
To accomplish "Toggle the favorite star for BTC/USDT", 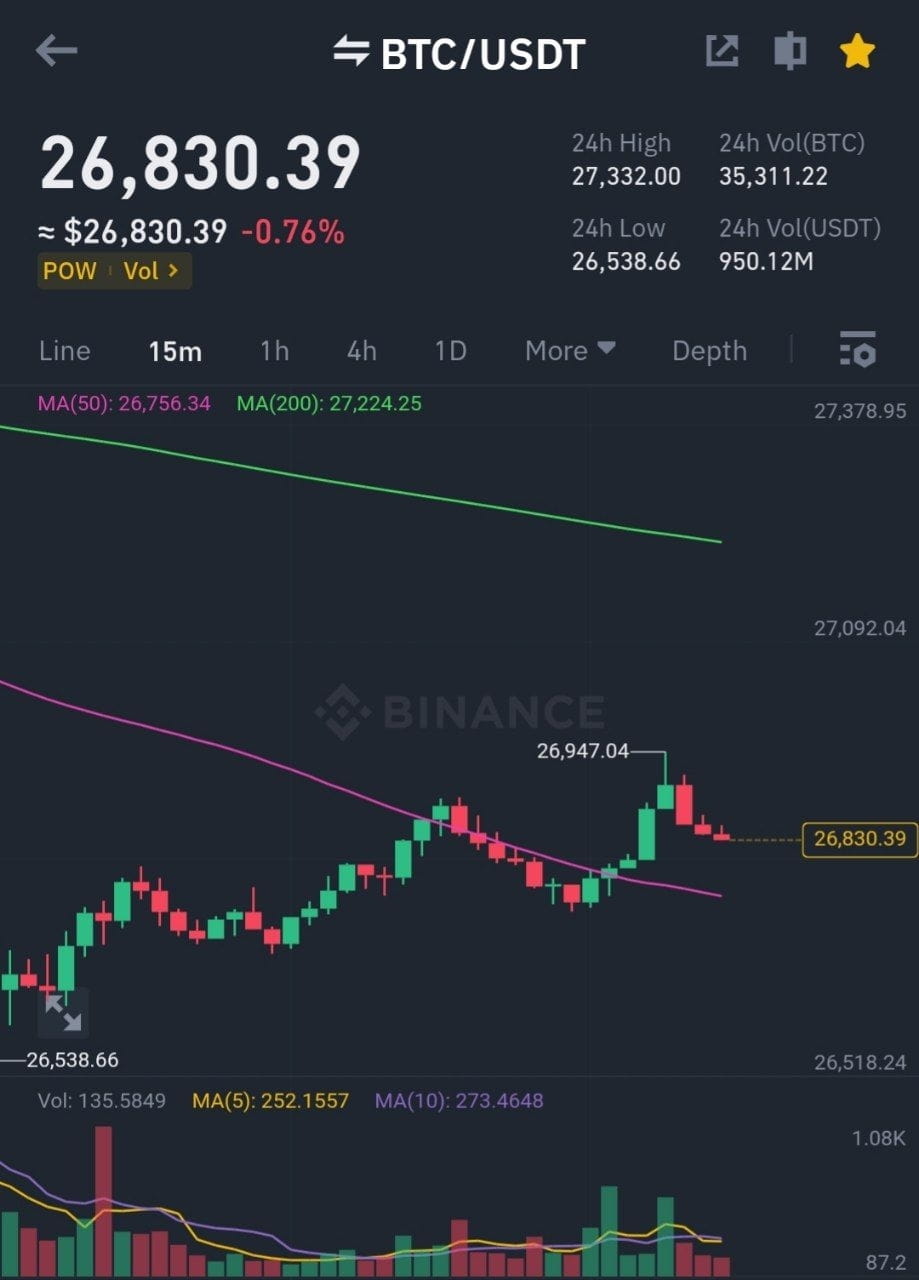I will click(x=858, y=52).
